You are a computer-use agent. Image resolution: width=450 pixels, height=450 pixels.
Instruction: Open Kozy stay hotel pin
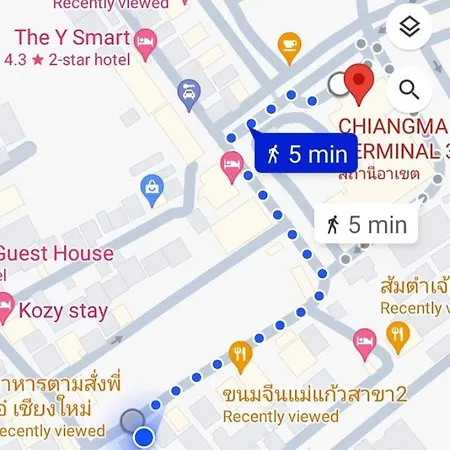(x=4, y=309)
